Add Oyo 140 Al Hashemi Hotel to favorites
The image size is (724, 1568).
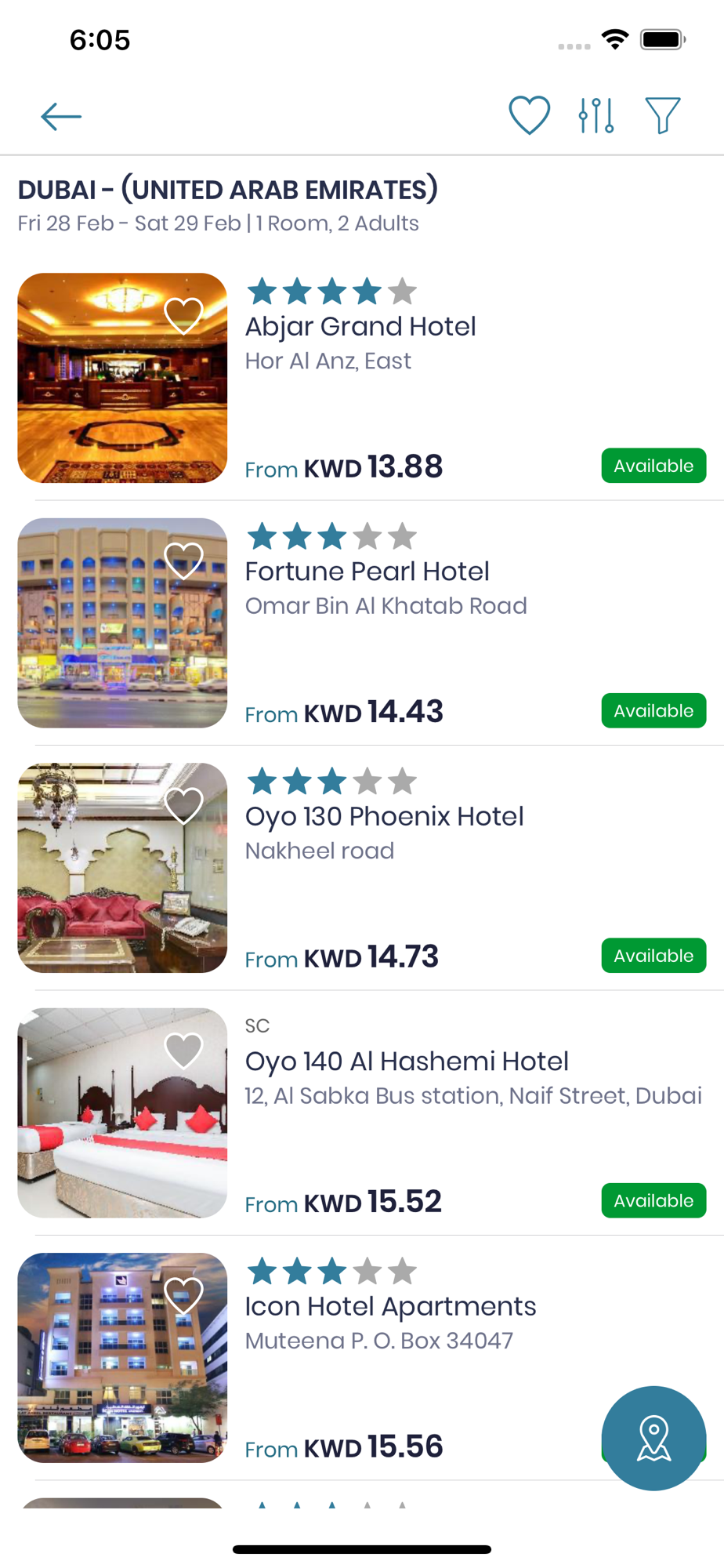pyautogui.click(x=184, y=1051)
